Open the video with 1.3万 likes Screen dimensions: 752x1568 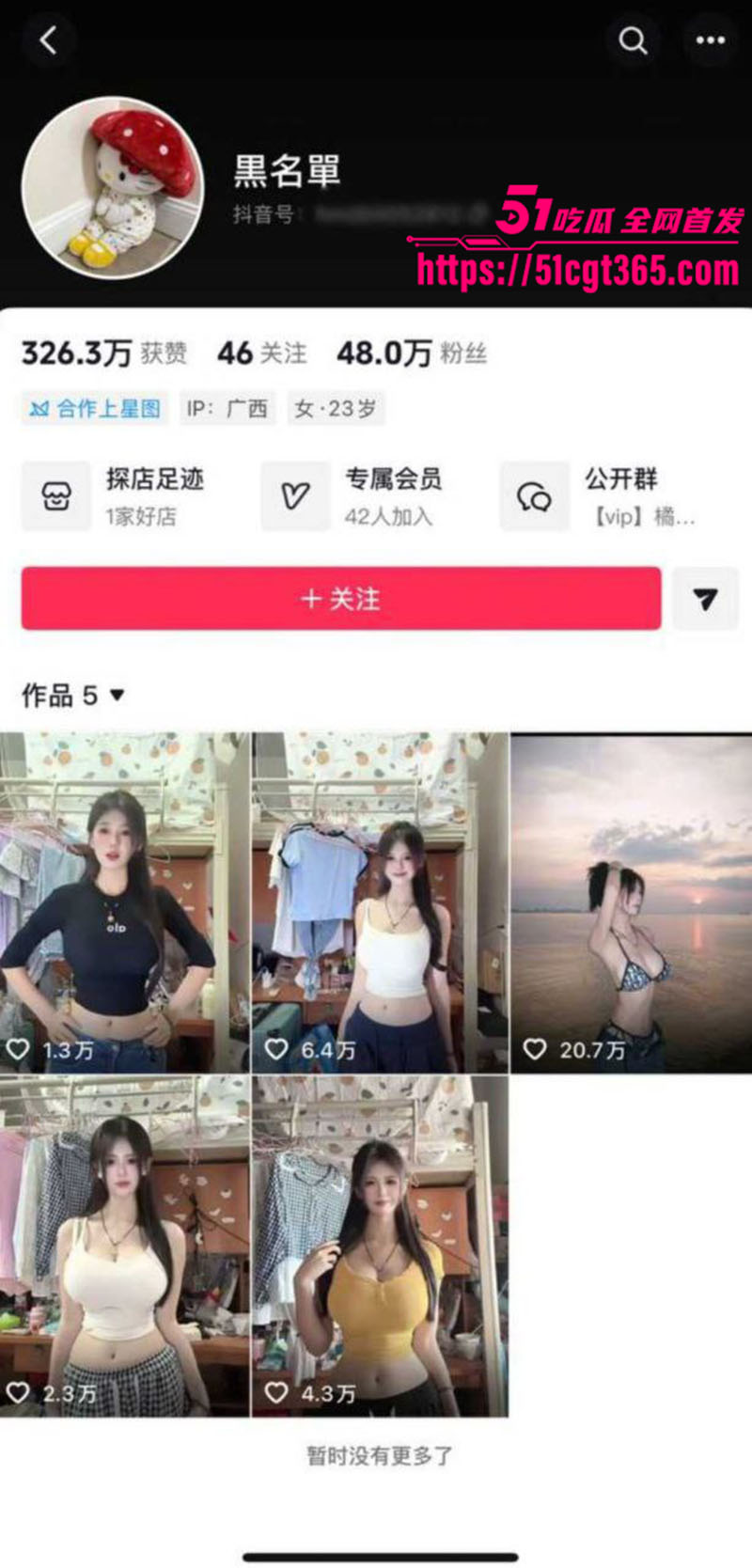(125, 902)
